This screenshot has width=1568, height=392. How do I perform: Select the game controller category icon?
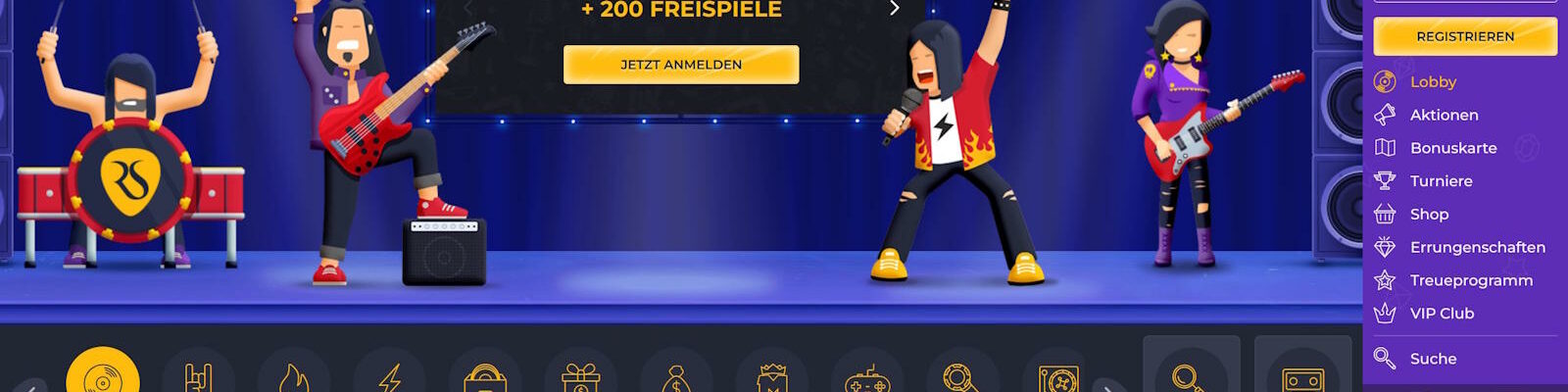867,378
